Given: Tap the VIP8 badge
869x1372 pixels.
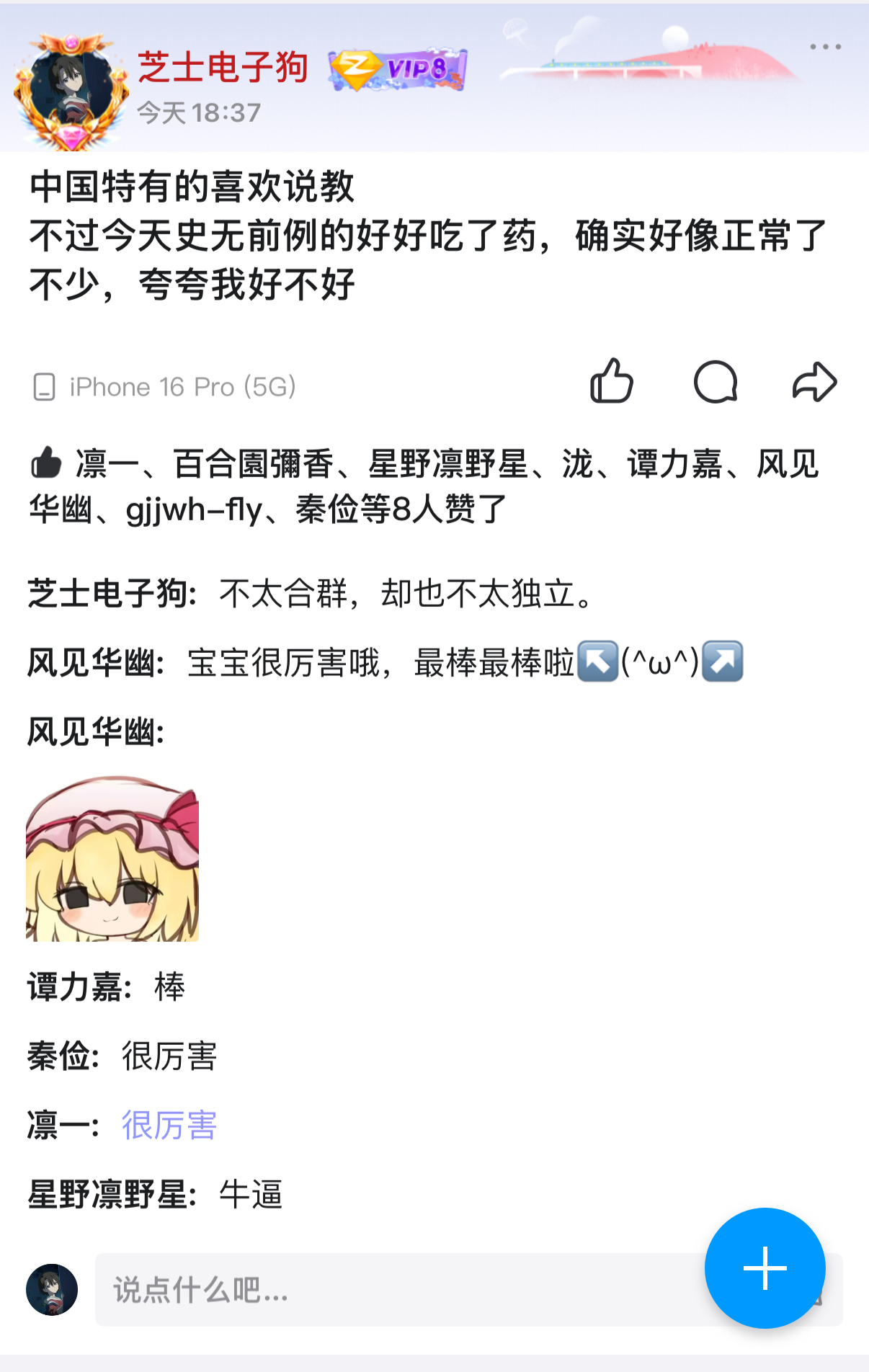Looking at the screenshot, I should [x=398, y=70].
